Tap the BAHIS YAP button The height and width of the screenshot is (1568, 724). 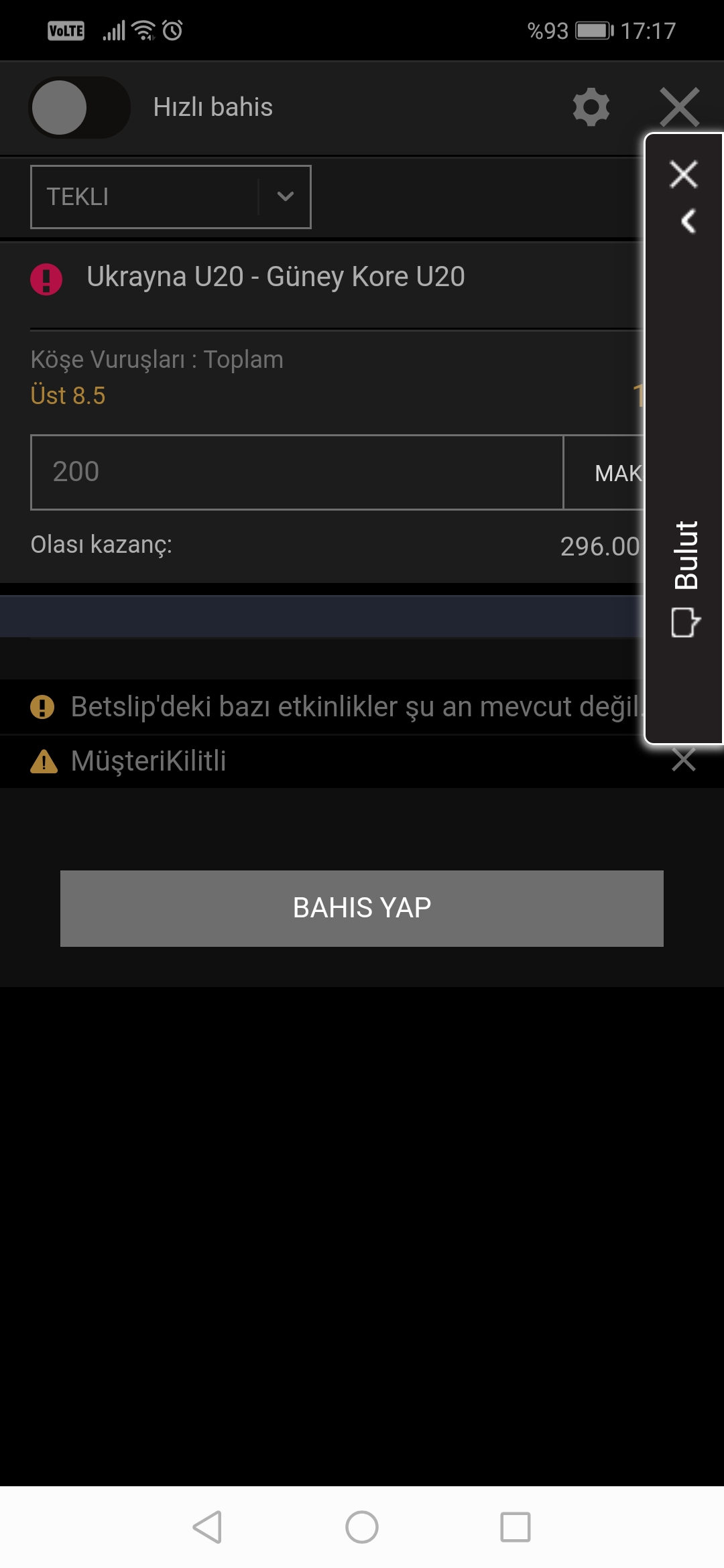(x=362, y=908)
